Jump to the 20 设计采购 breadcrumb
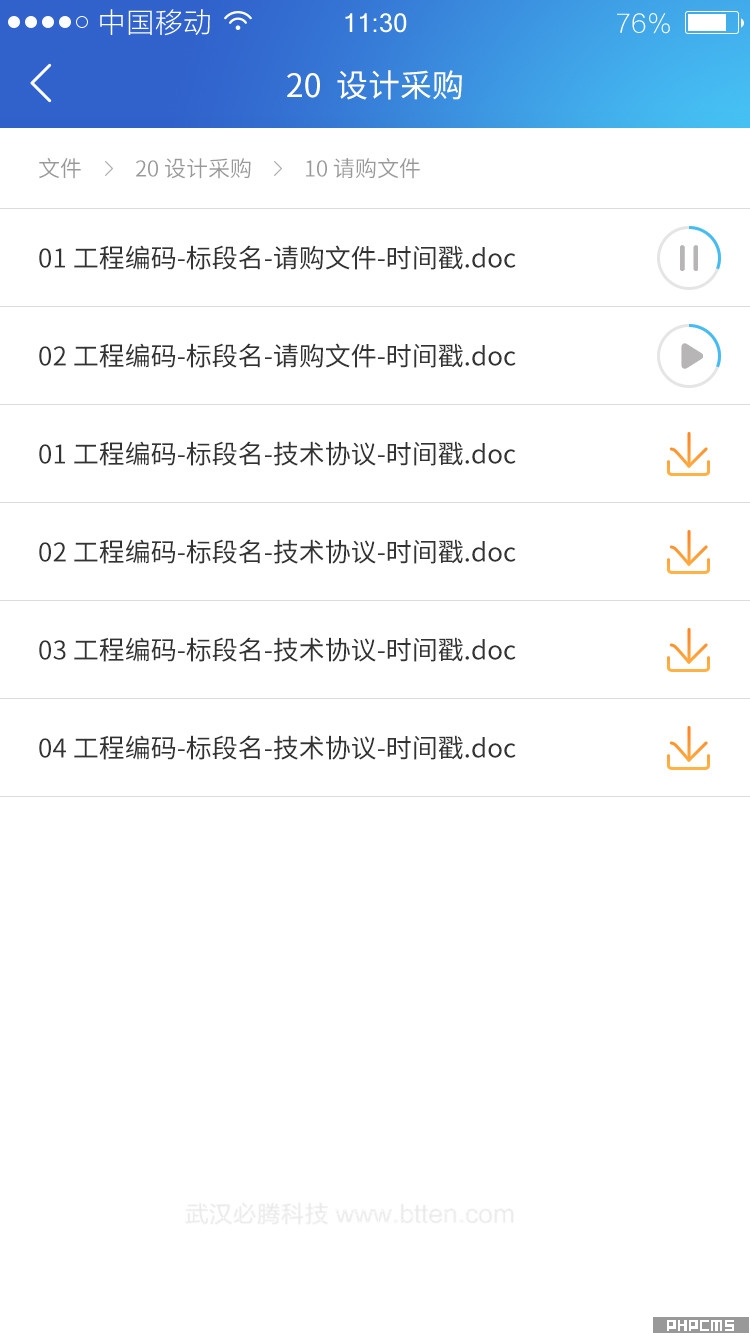750x1334 pixels. point(193,169)
